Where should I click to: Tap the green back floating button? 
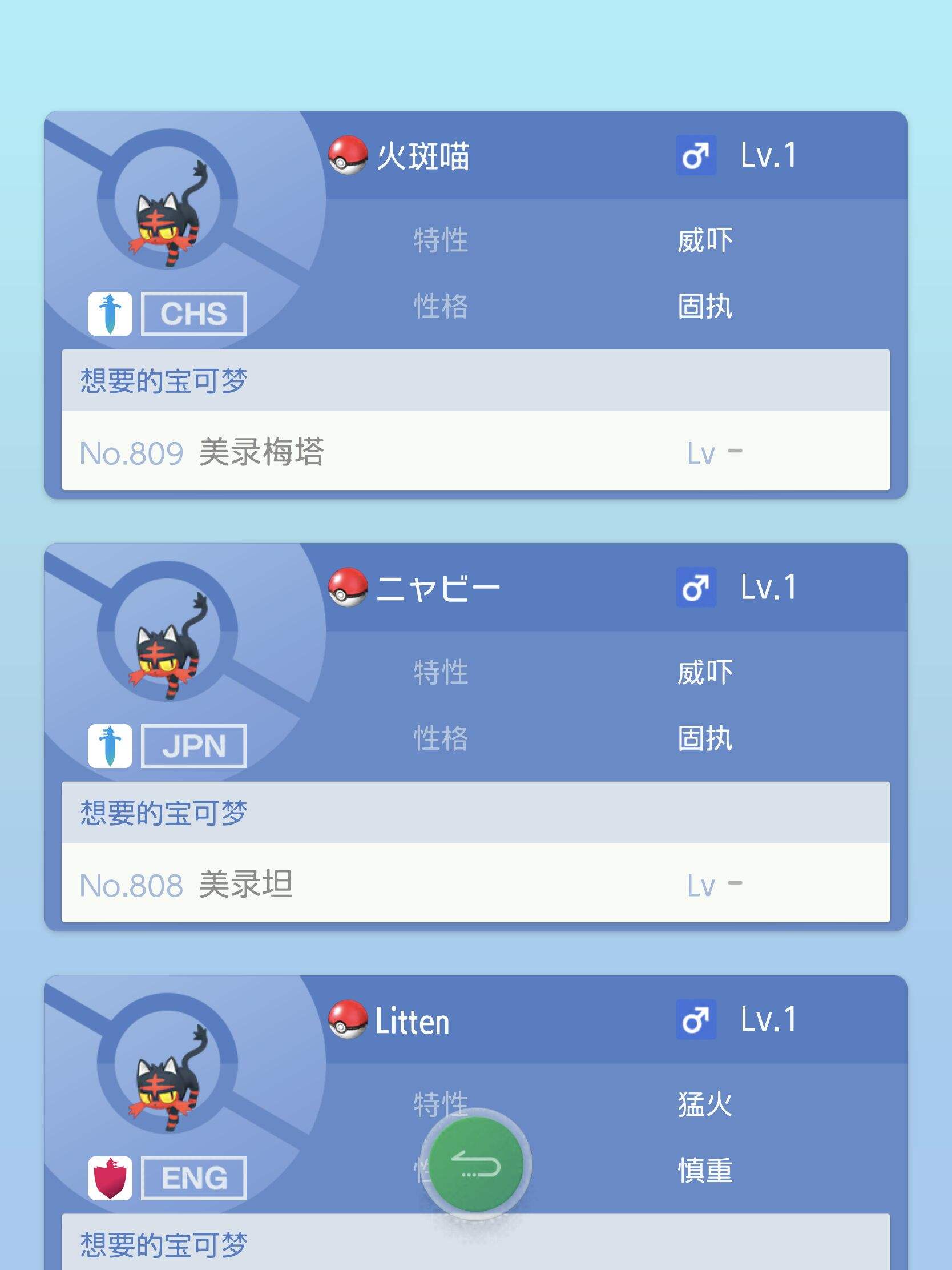(475, 1165)
